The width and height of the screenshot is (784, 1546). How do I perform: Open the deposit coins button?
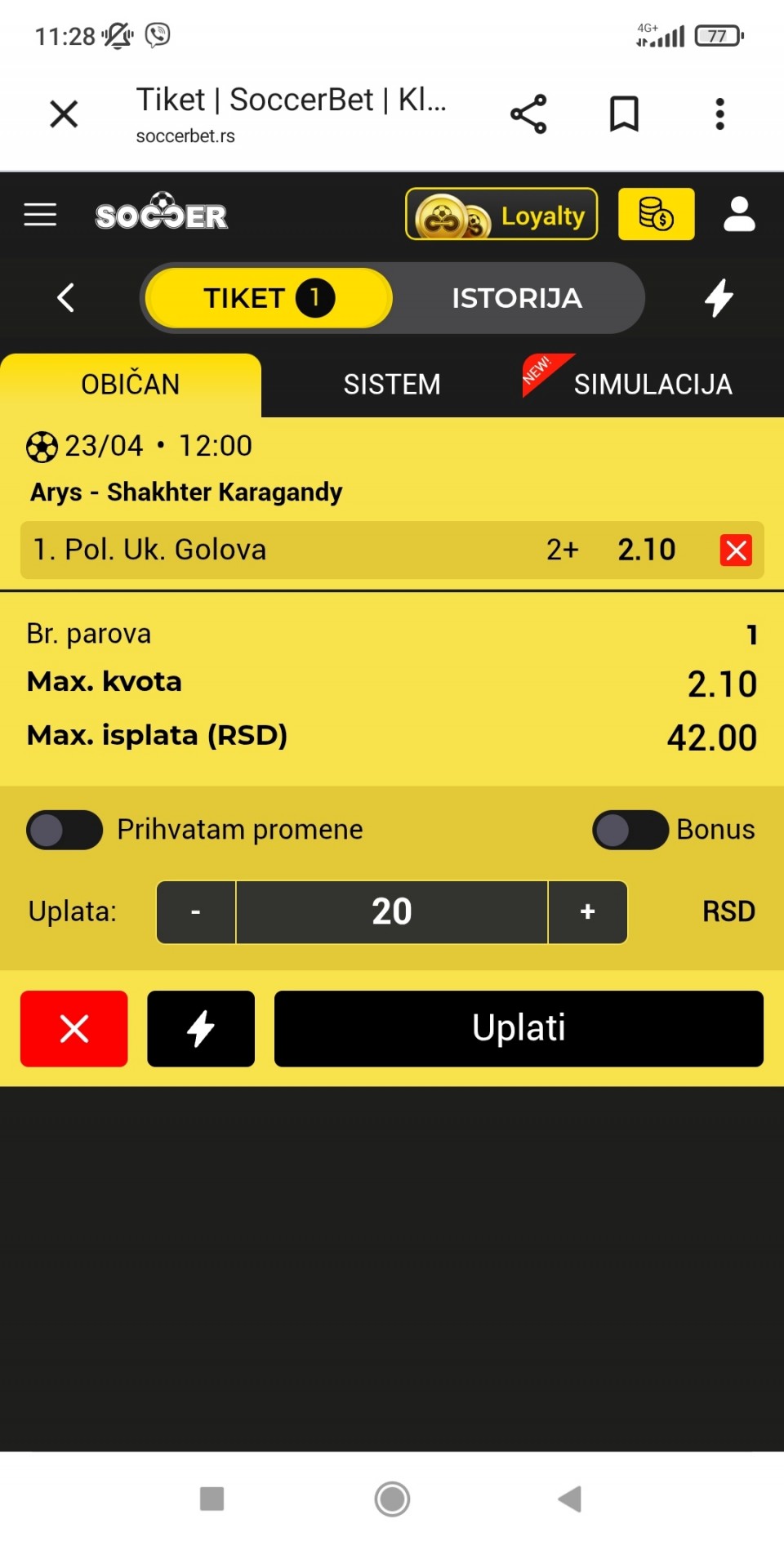[x=656, y=215]
